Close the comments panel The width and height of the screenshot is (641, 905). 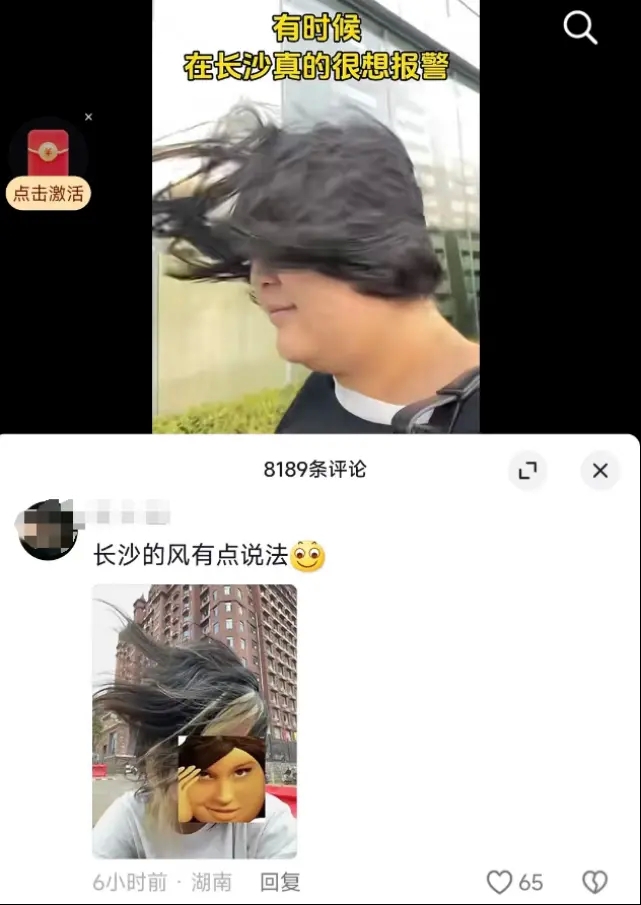pyautogui.click(x=600, y=470)
